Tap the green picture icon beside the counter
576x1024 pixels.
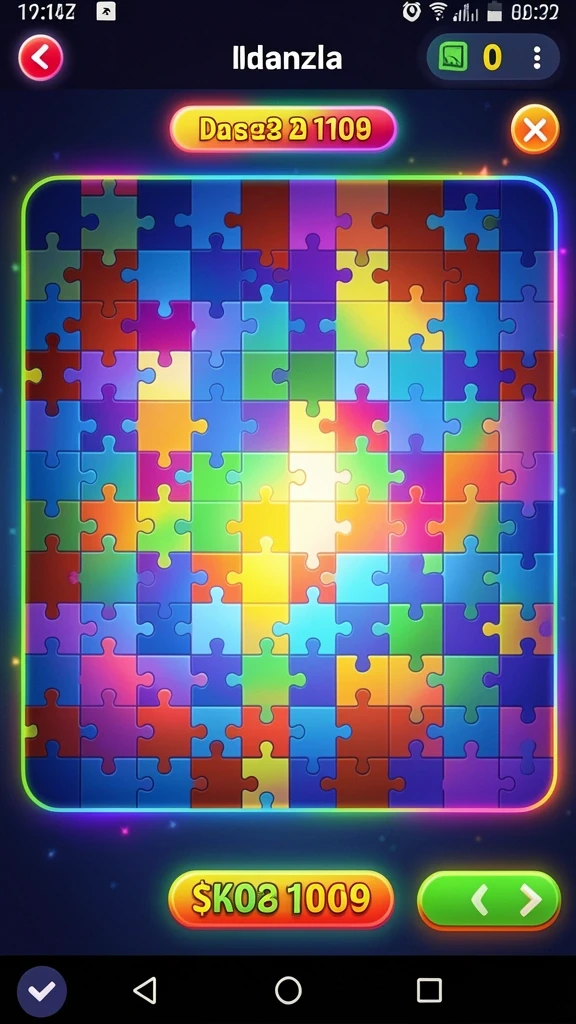(x=453, y=58)
